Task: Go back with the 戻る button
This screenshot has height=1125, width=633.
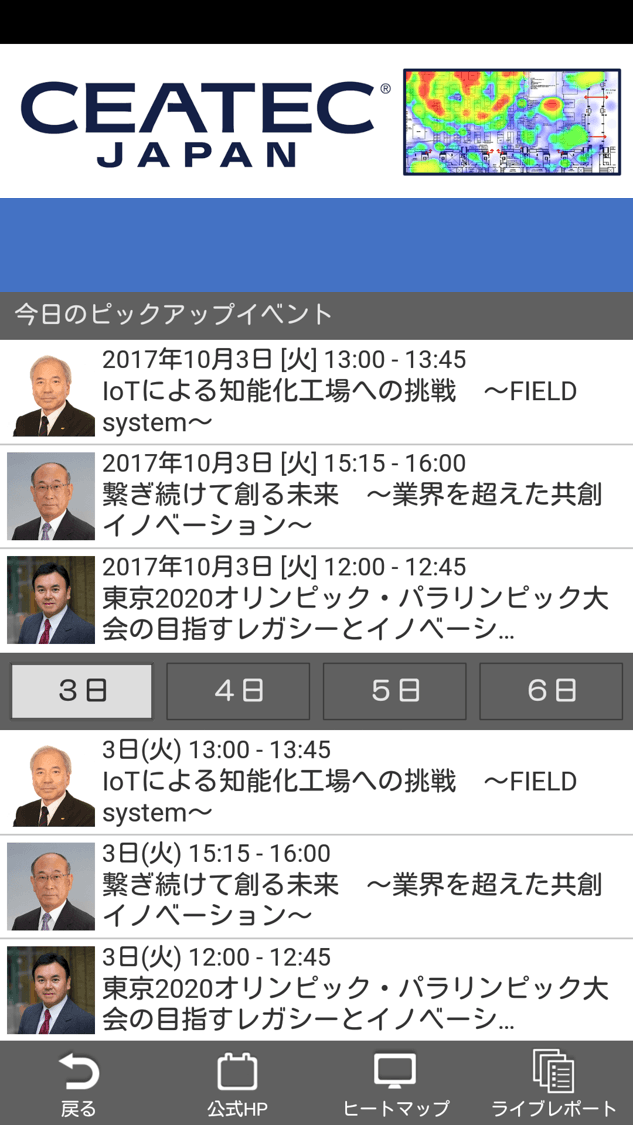Action: (x=79, y=1083)
